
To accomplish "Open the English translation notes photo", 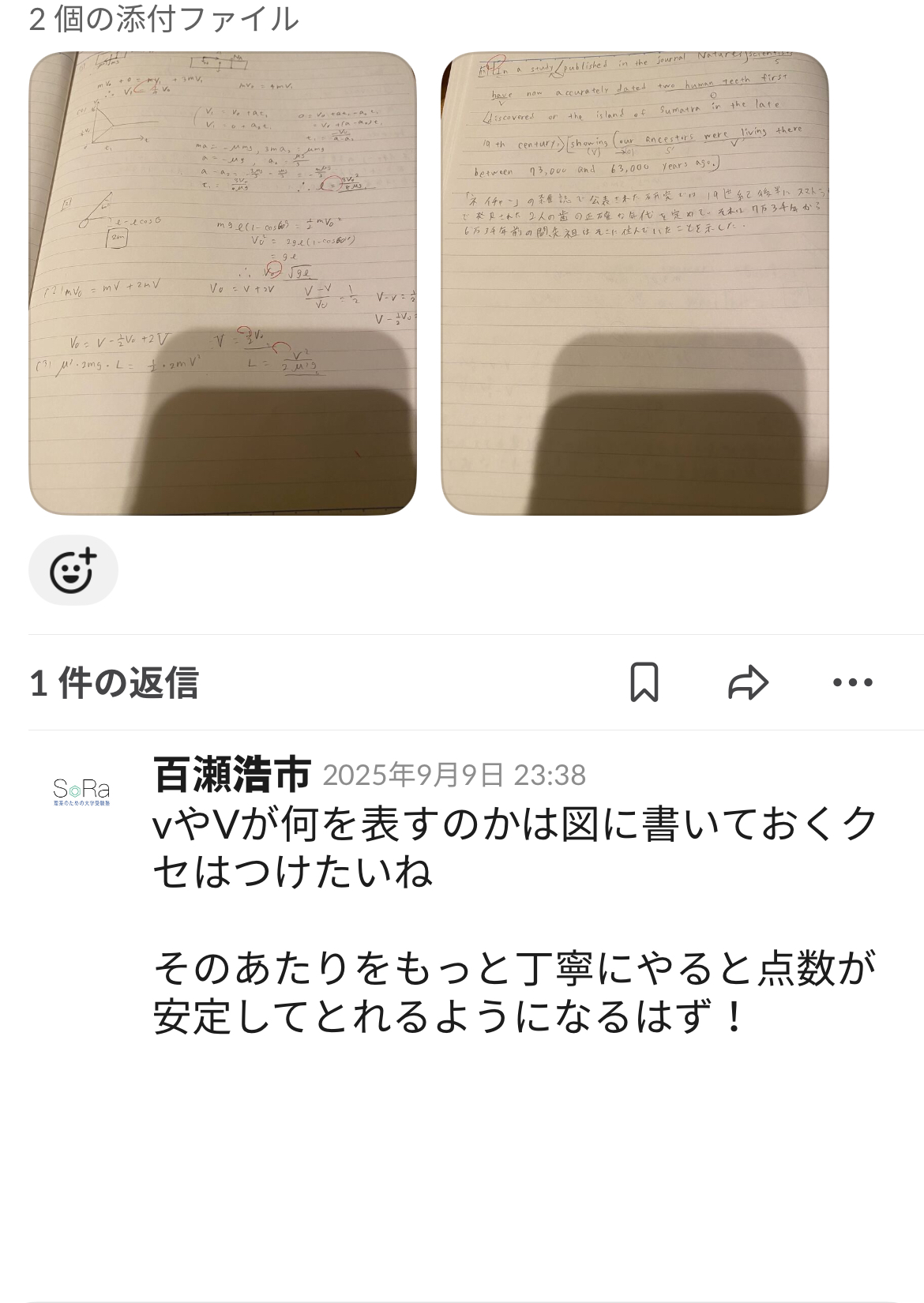I will 634,284.
